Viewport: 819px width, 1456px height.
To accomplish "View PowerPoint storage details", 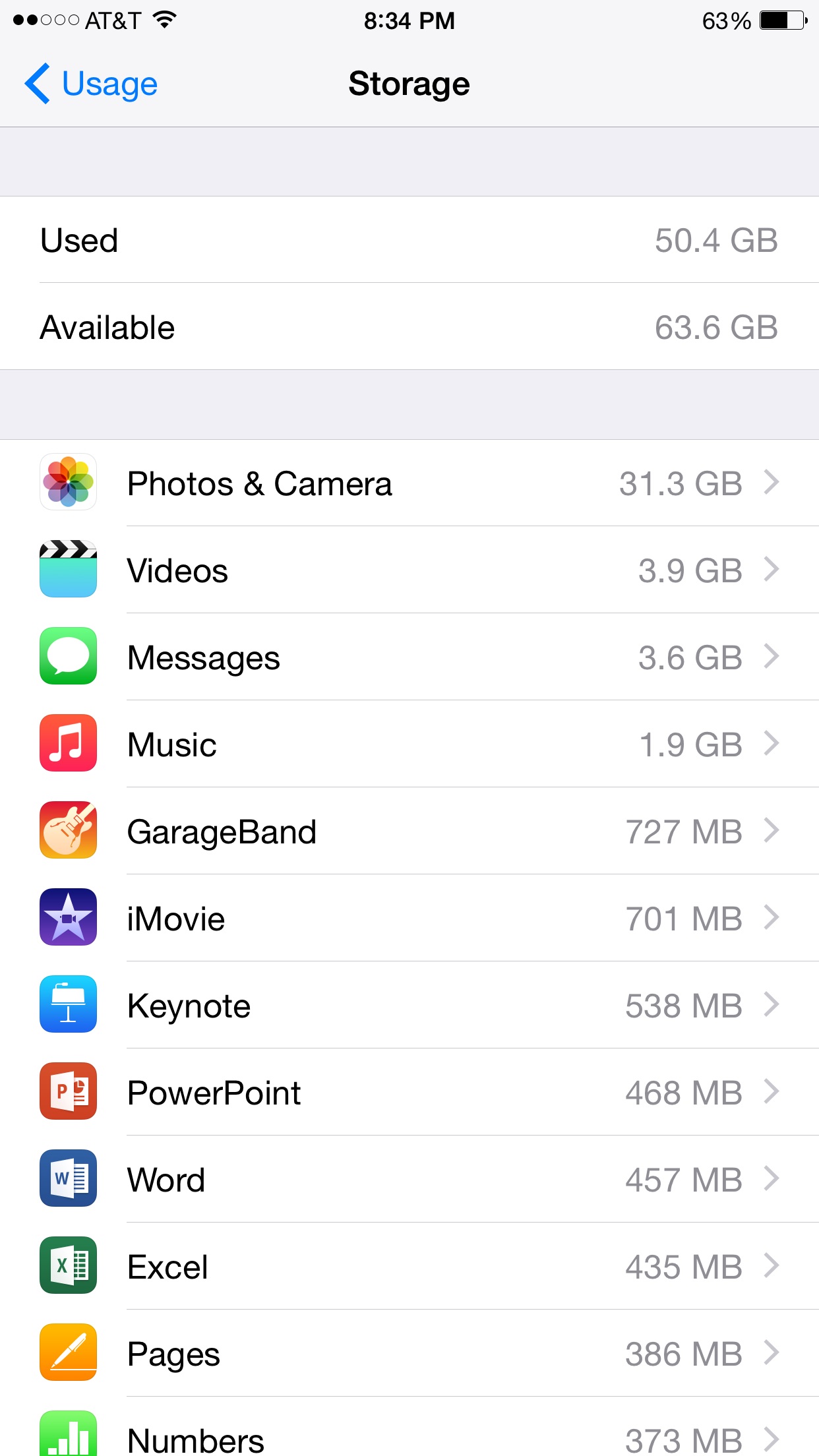I will tap(409, 1093).
